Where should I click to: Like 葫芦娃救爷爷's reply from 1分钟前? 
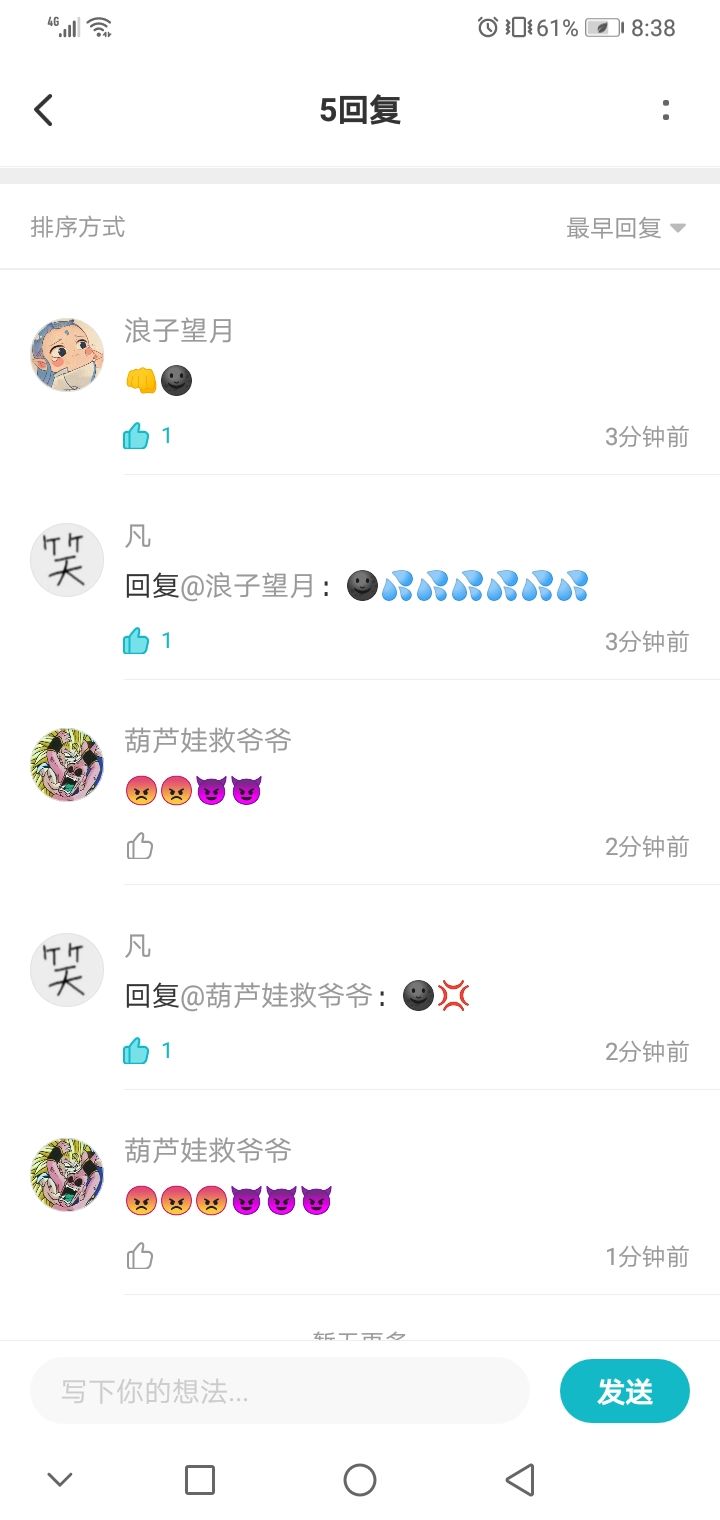(140, 1257)
